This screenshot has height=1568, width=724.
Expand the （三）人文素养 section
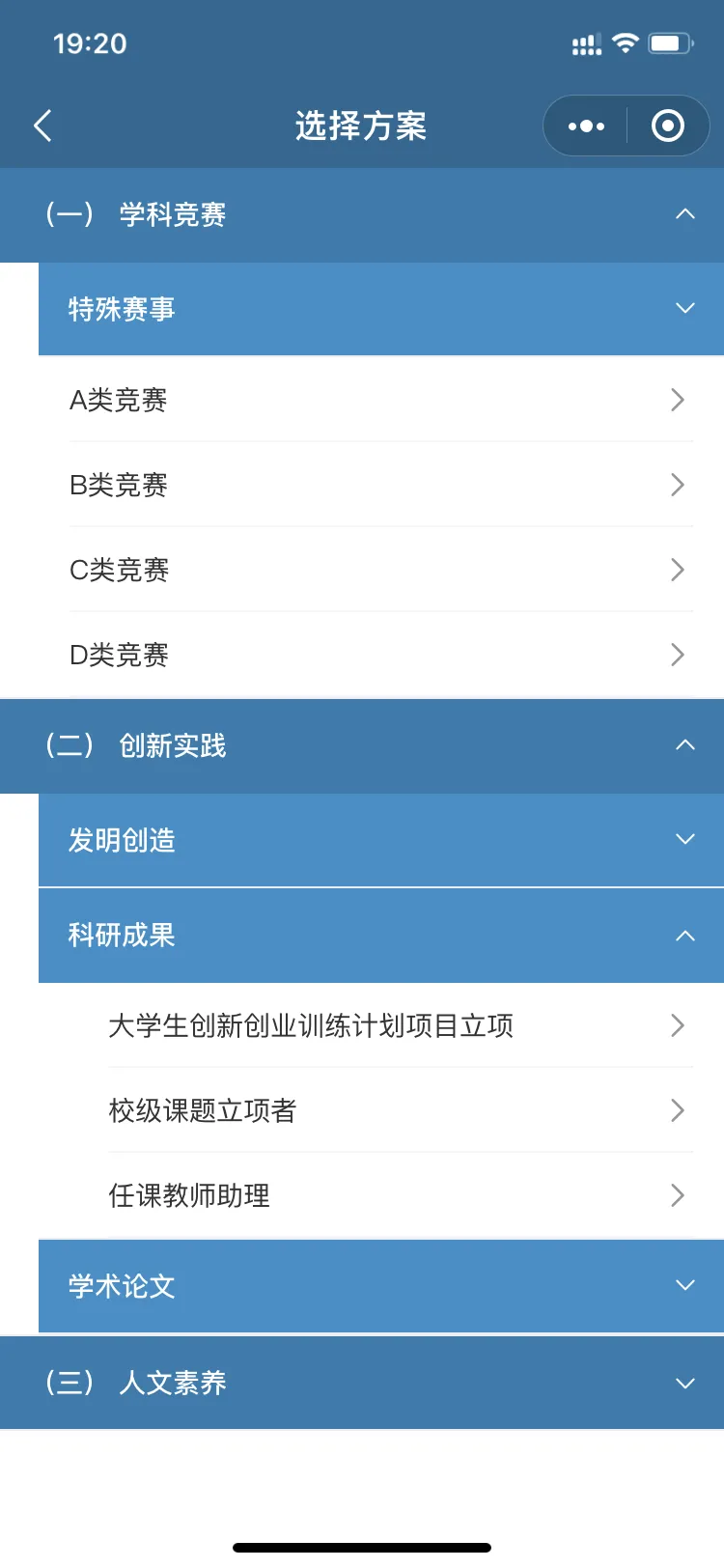click(685, 1383)
